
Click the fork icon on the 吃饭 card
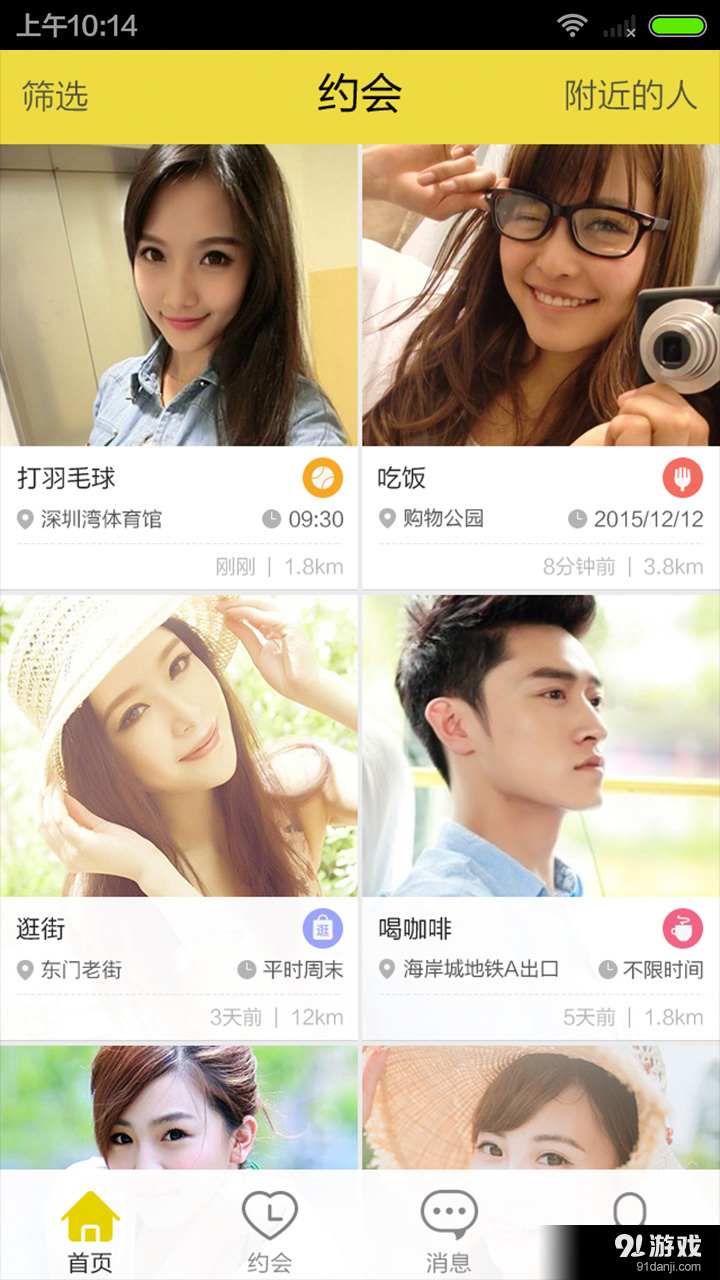(681, 478)
